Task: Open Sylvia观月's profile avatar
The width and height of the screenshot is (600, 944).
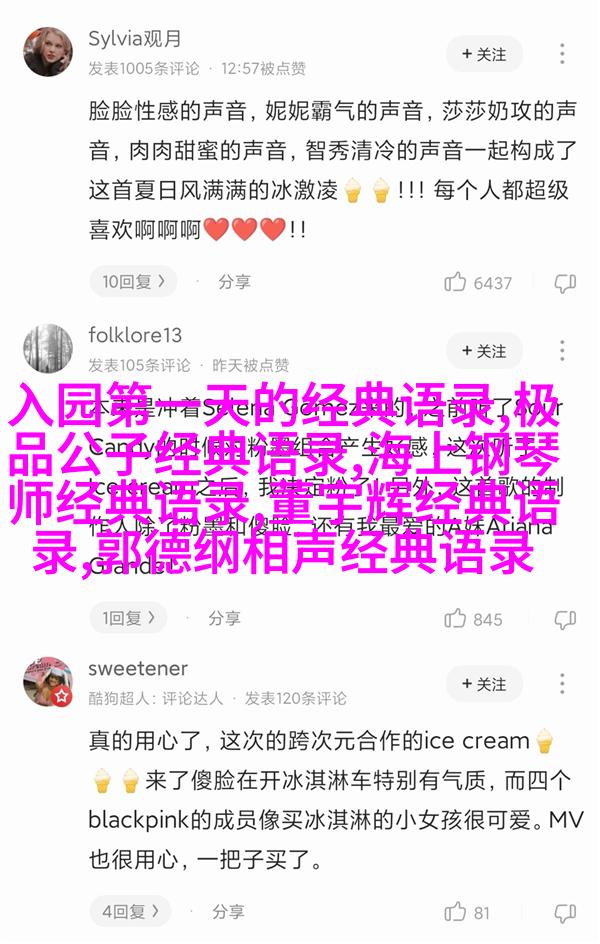Action: [48, 53]
